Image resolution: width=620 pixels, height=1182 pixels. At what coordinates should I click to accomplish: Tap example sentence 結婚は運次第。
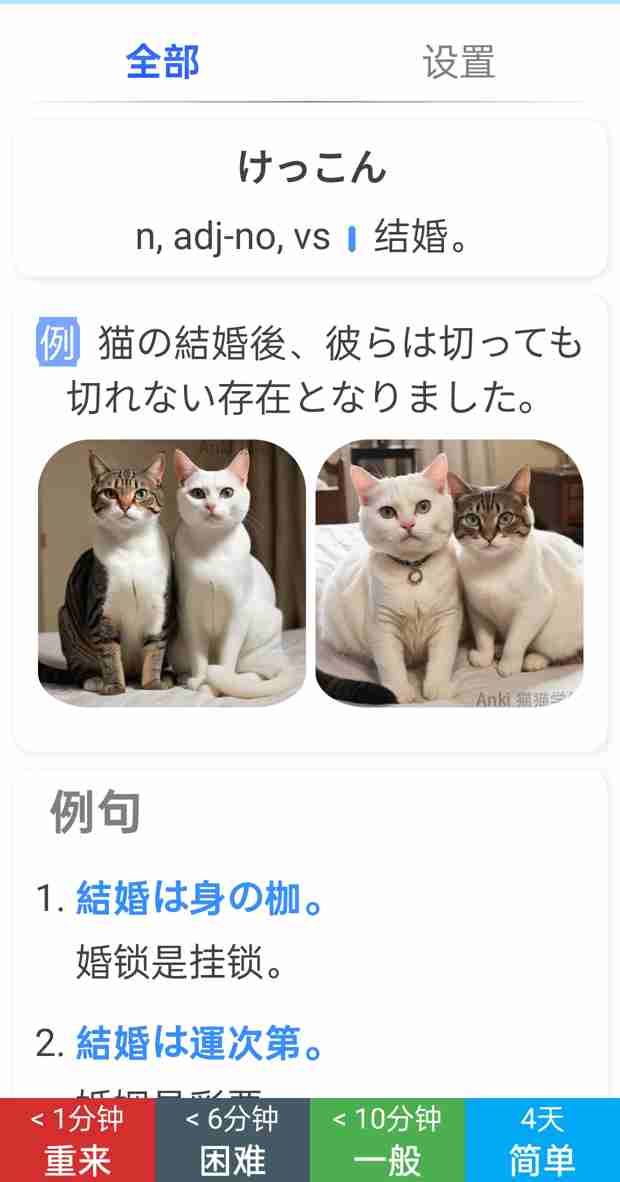tap(201, 1043)
